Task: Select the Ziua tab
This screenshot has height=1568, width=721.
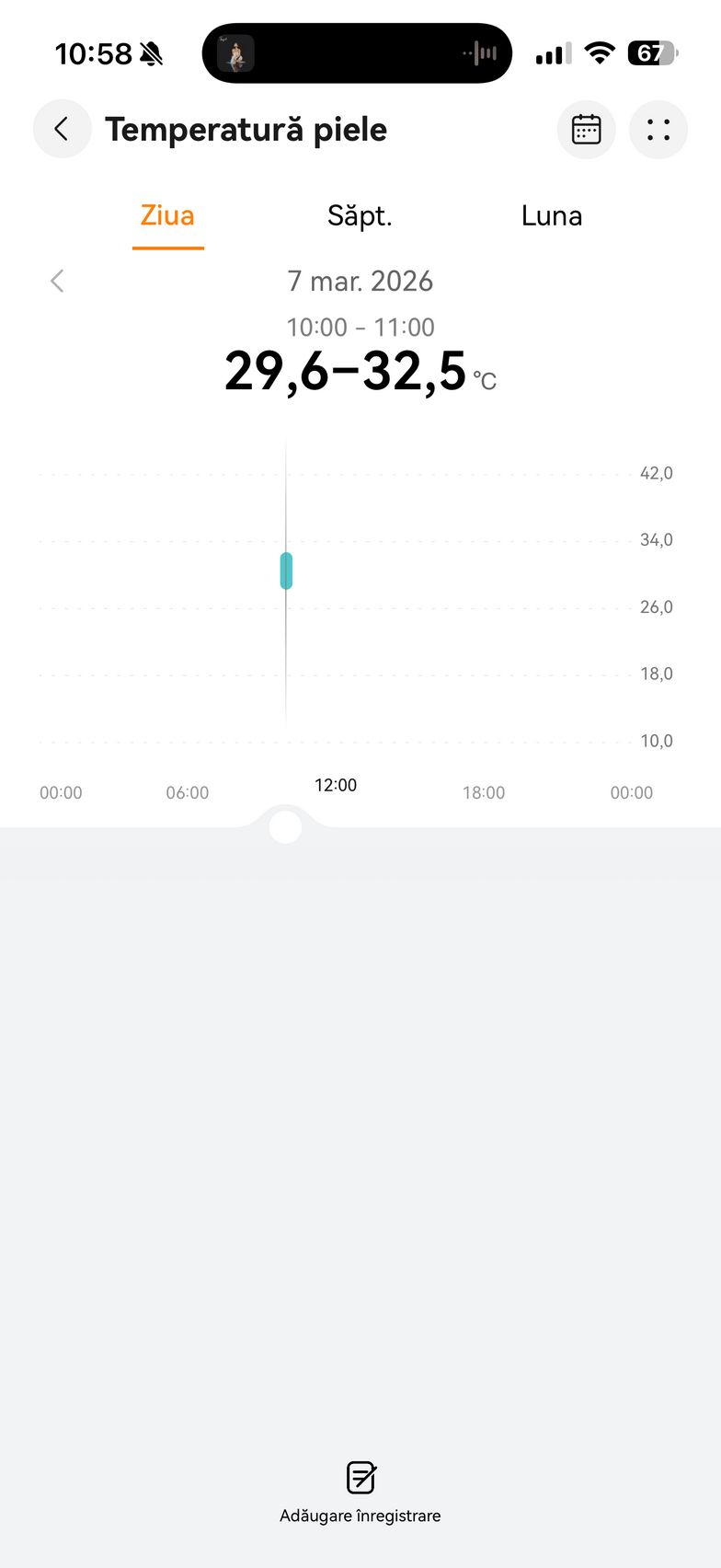Action: 167,216
